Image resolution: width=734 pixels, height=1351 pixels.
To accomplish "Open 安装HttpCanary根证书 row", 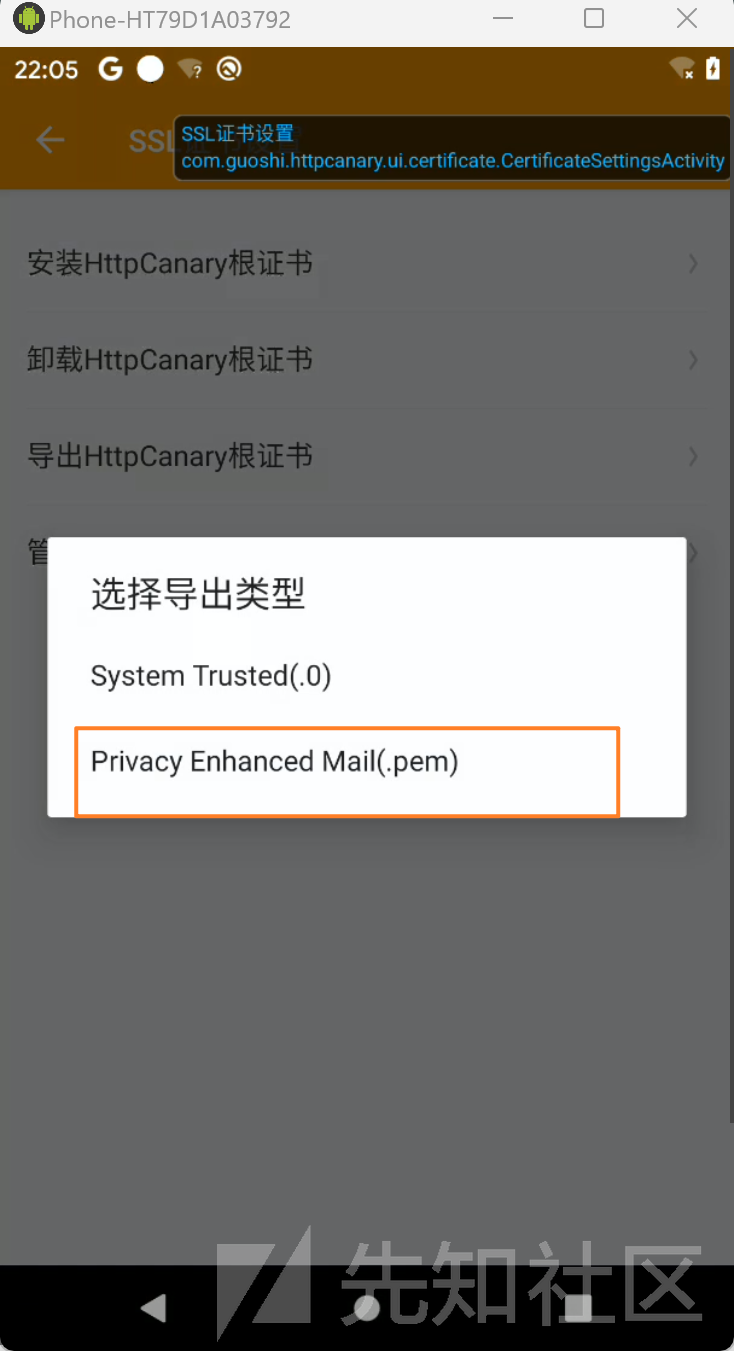I will pyautogui.click(x=366, y=264).
